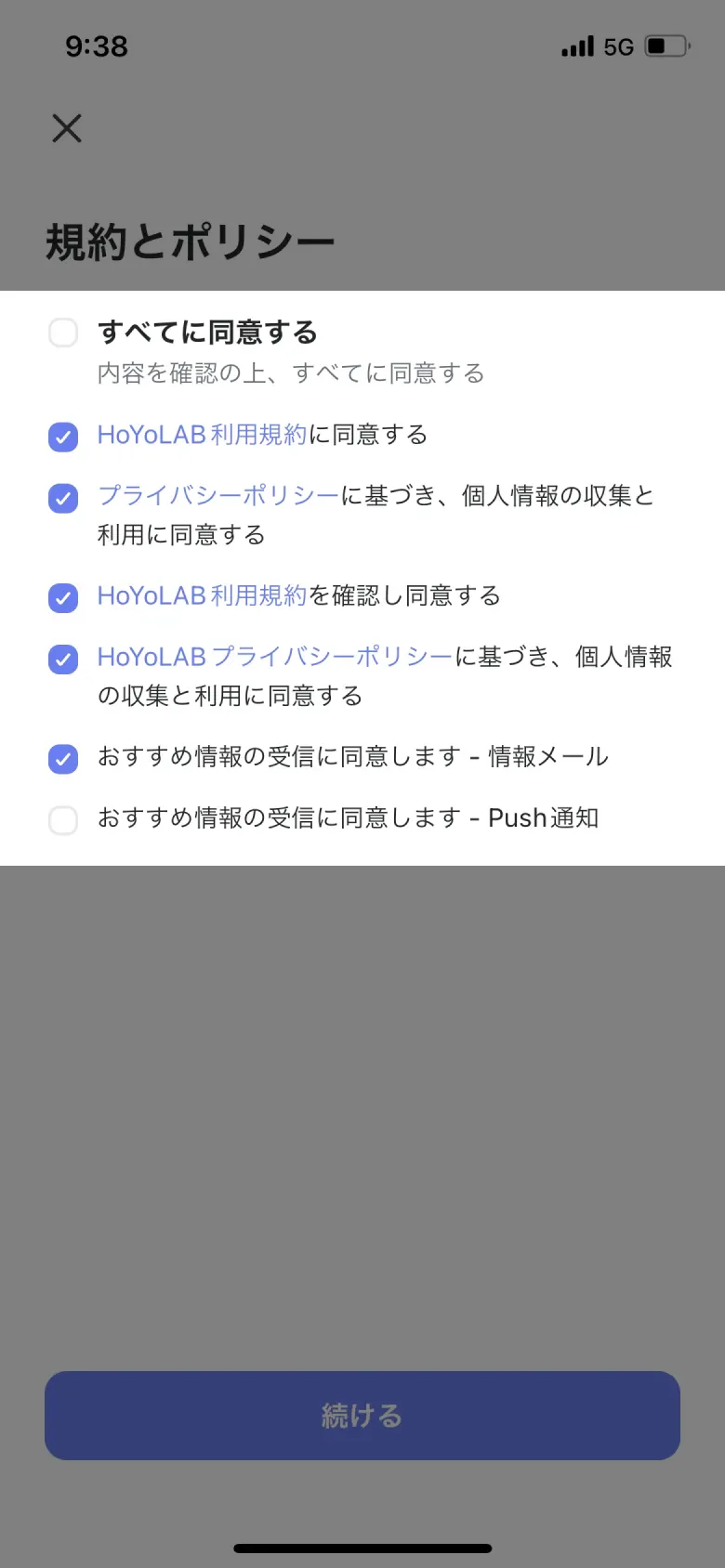Uncheck the HoYoLAB利用規約を確認し同意する checkbox
Screen dimensions: 725x1568
coord(62,597)
